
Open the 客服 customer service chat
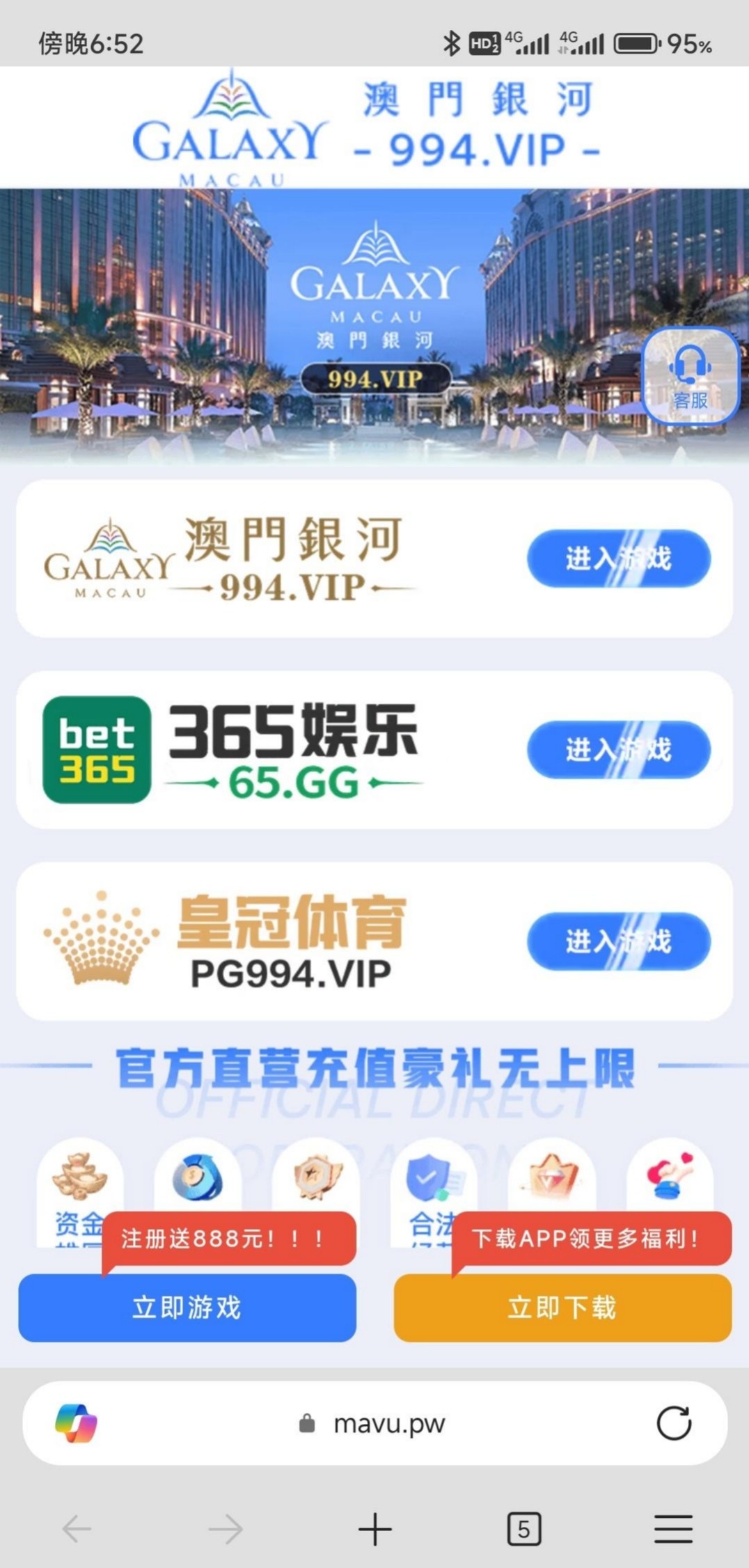tap(689, 377)
